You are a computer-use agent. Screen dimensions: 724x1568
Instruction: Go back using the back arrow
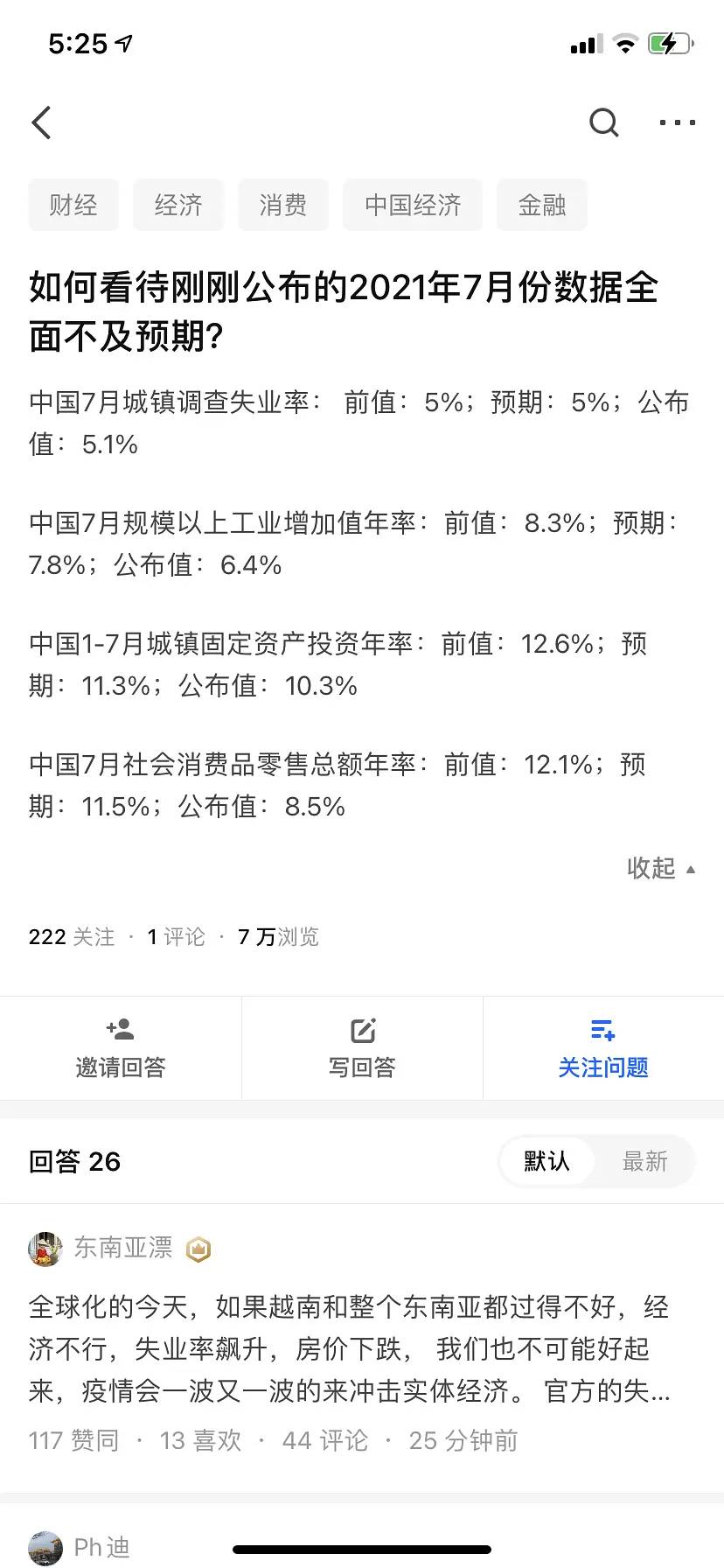coord(41,122)
